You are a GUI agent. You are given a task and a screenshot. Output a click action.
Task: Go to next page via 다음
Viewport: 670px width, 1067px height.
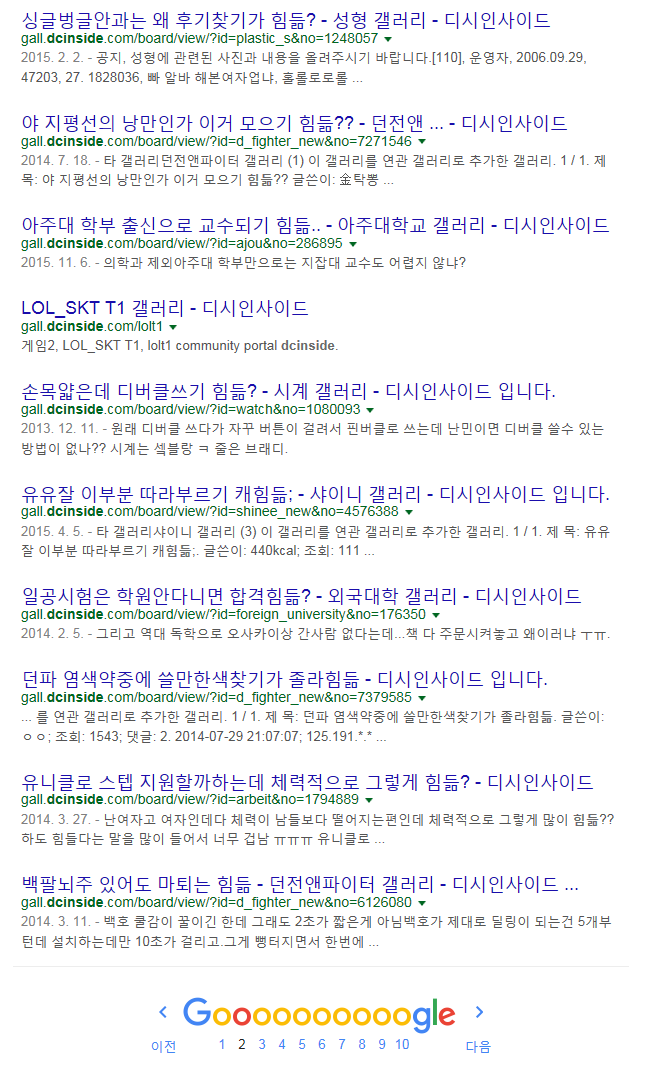click(x=478, y=1046)
